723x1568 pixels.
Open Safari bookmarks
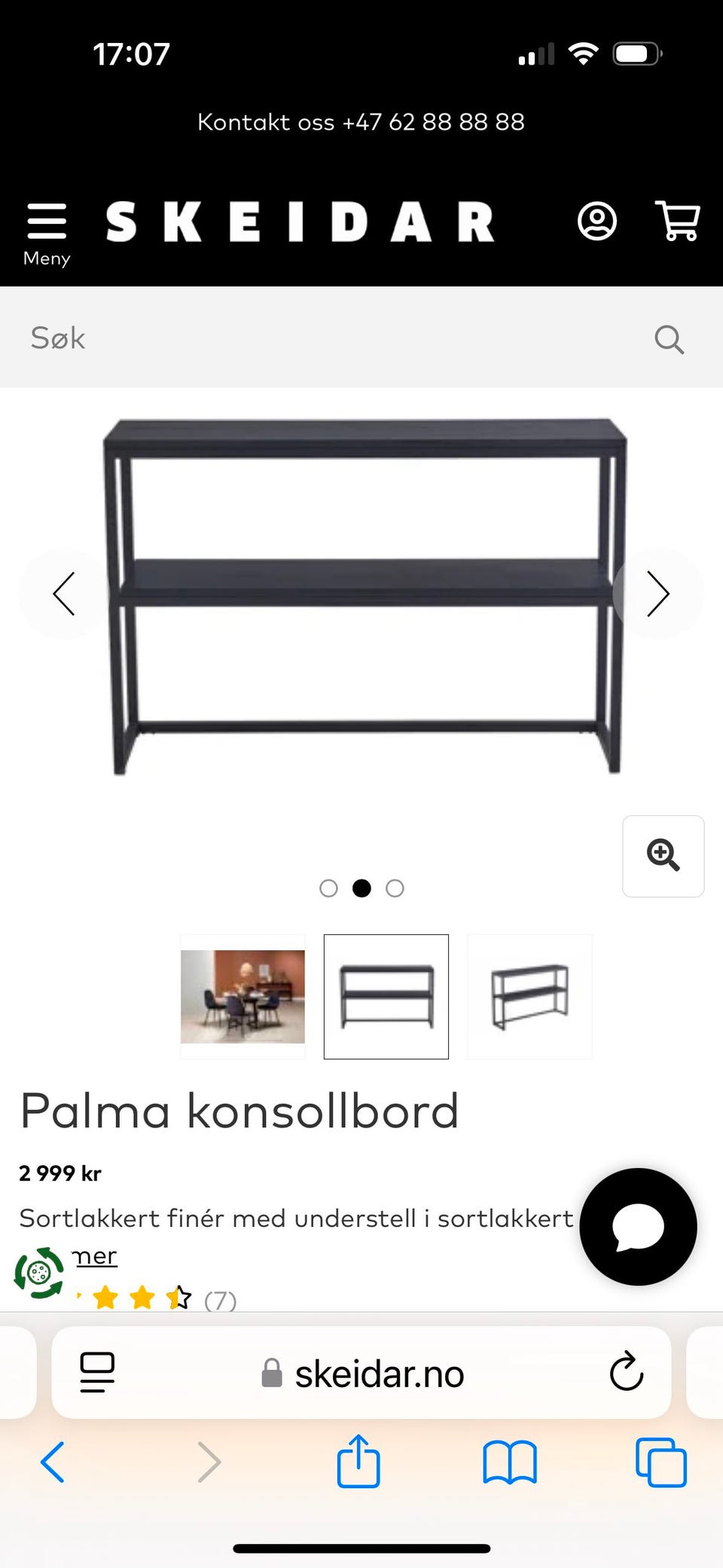pyautogui.click(x=510, y=1463)
